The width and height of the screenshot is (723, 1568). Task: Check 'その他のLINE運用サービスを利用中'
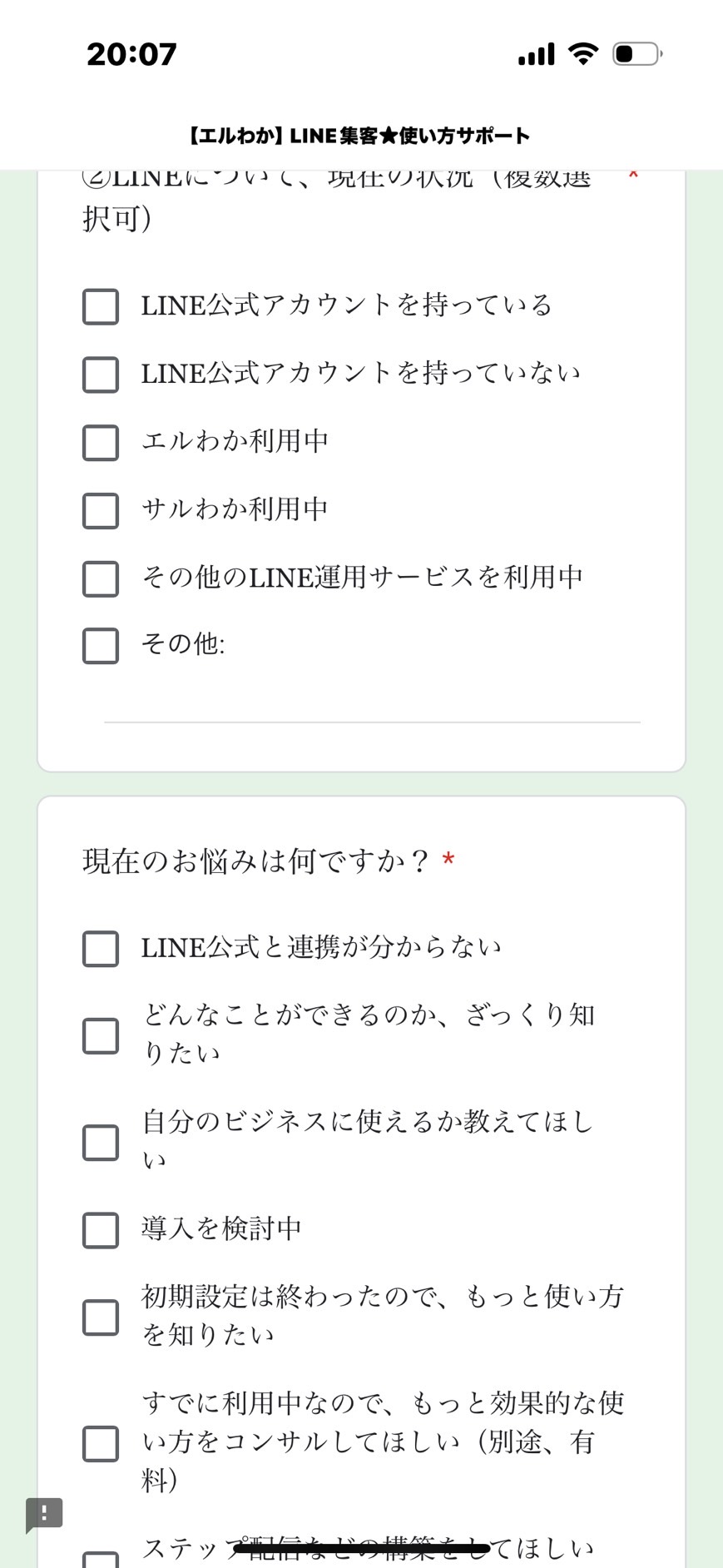pyautogui.click(x=101, y=578)
